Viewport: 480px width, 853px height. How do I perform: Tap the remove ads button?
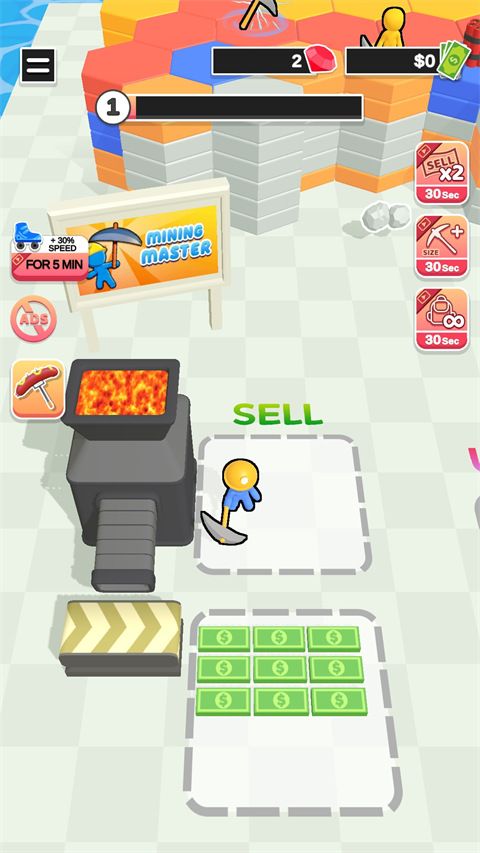[33, 319]
